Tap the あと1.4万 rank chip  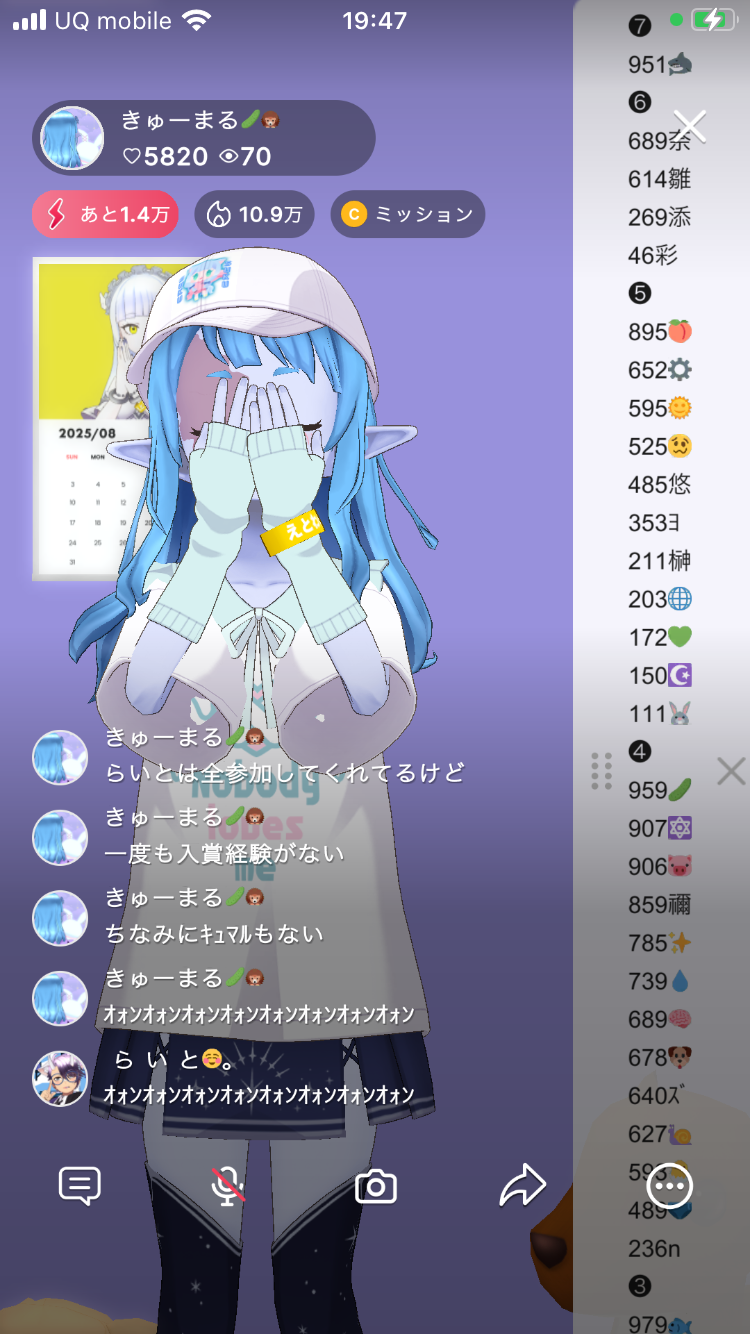coord(105,214)
